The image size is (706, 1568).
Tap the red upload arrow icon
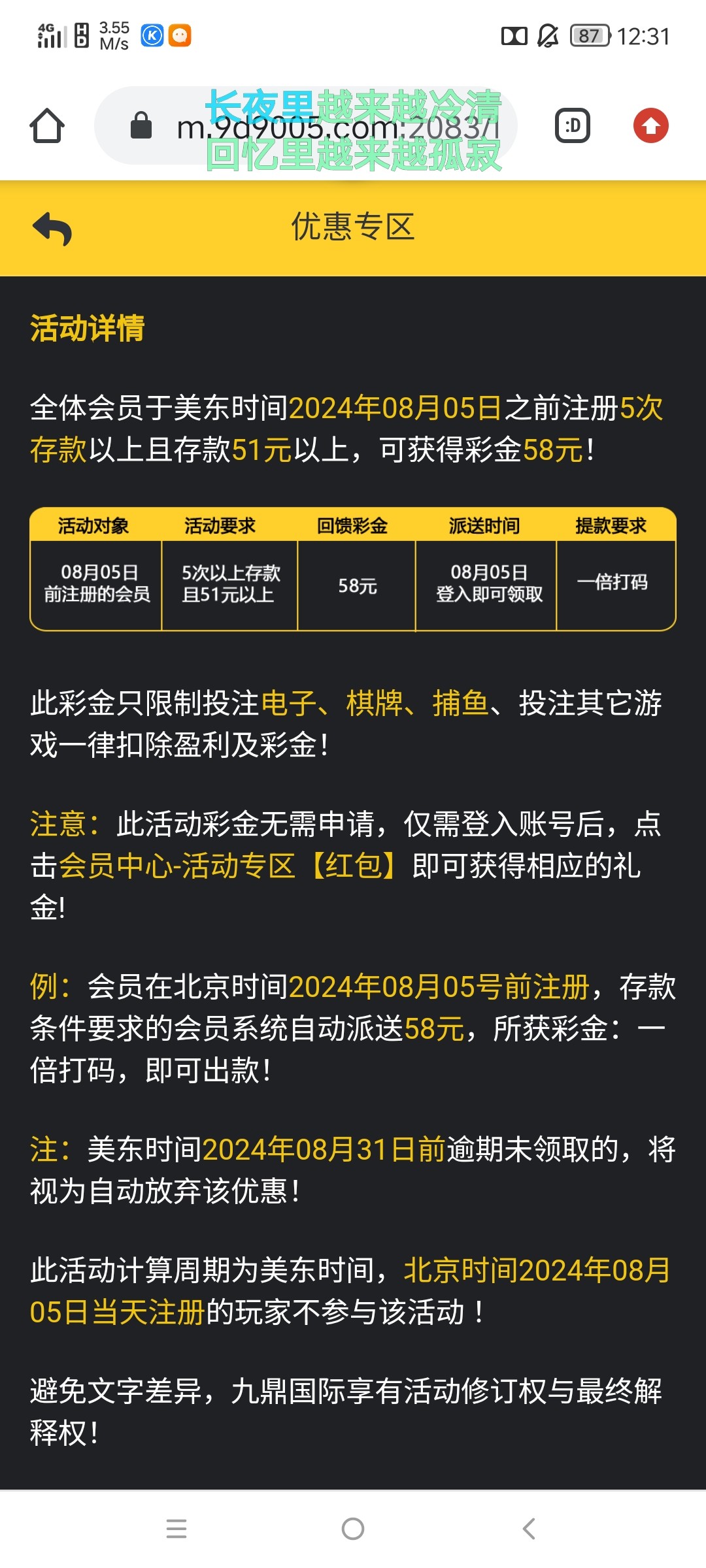[x=650, y=125]
